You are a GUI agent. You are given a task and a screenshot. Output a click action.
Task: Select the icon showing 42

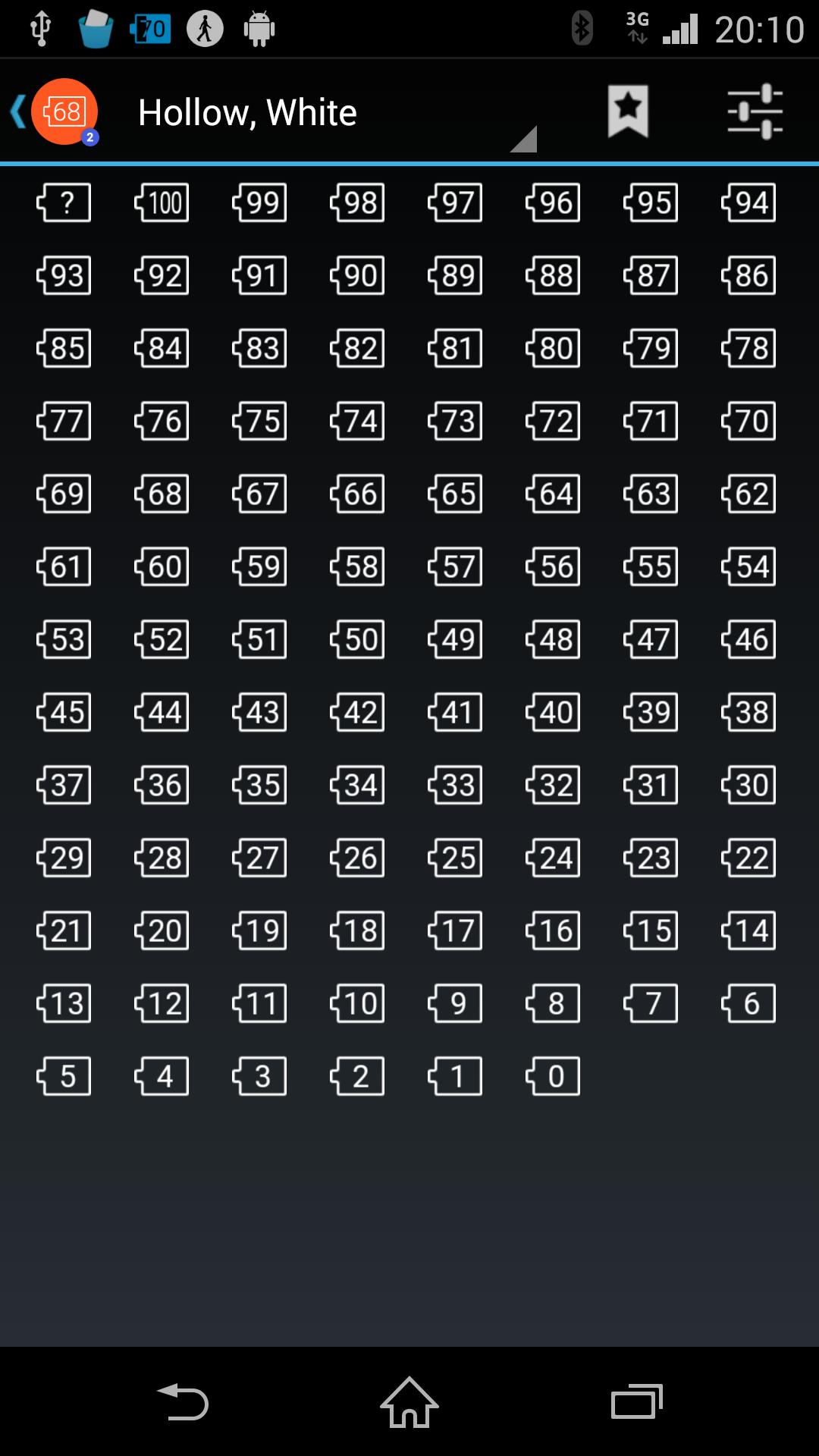click(358, 712)
